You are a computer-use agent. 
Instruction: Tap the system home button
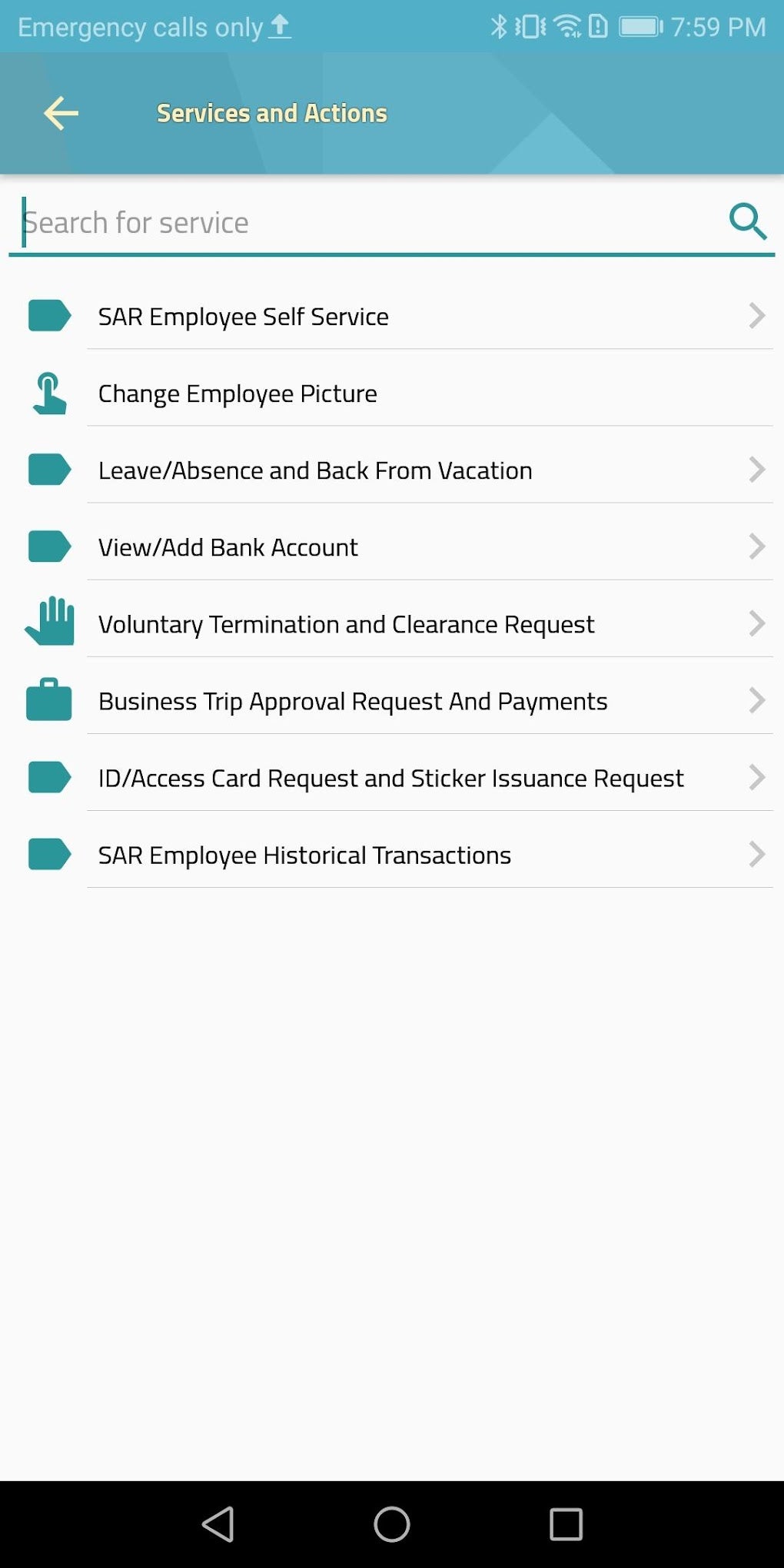392,1523
